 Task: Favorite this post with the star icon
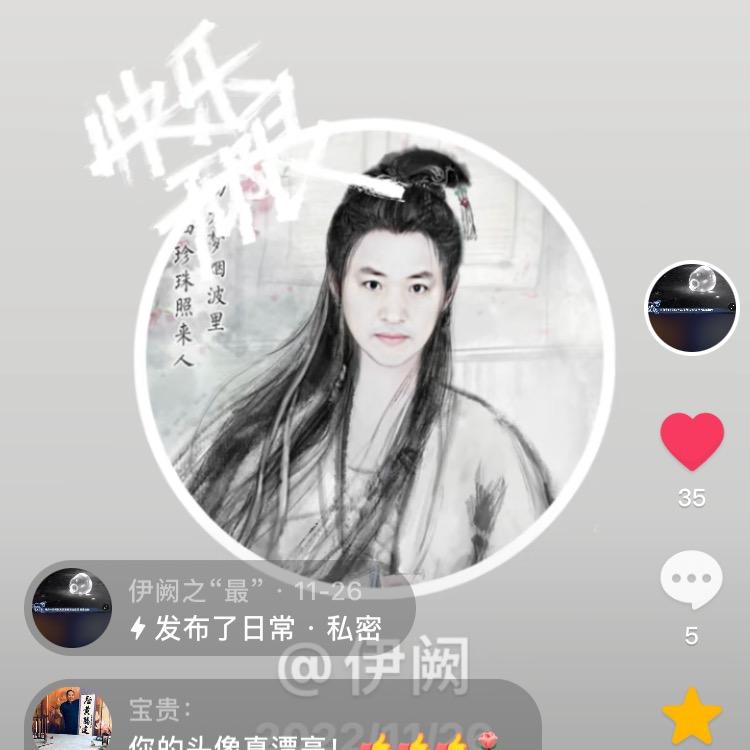pyautogui.click(x=691, y=716)
